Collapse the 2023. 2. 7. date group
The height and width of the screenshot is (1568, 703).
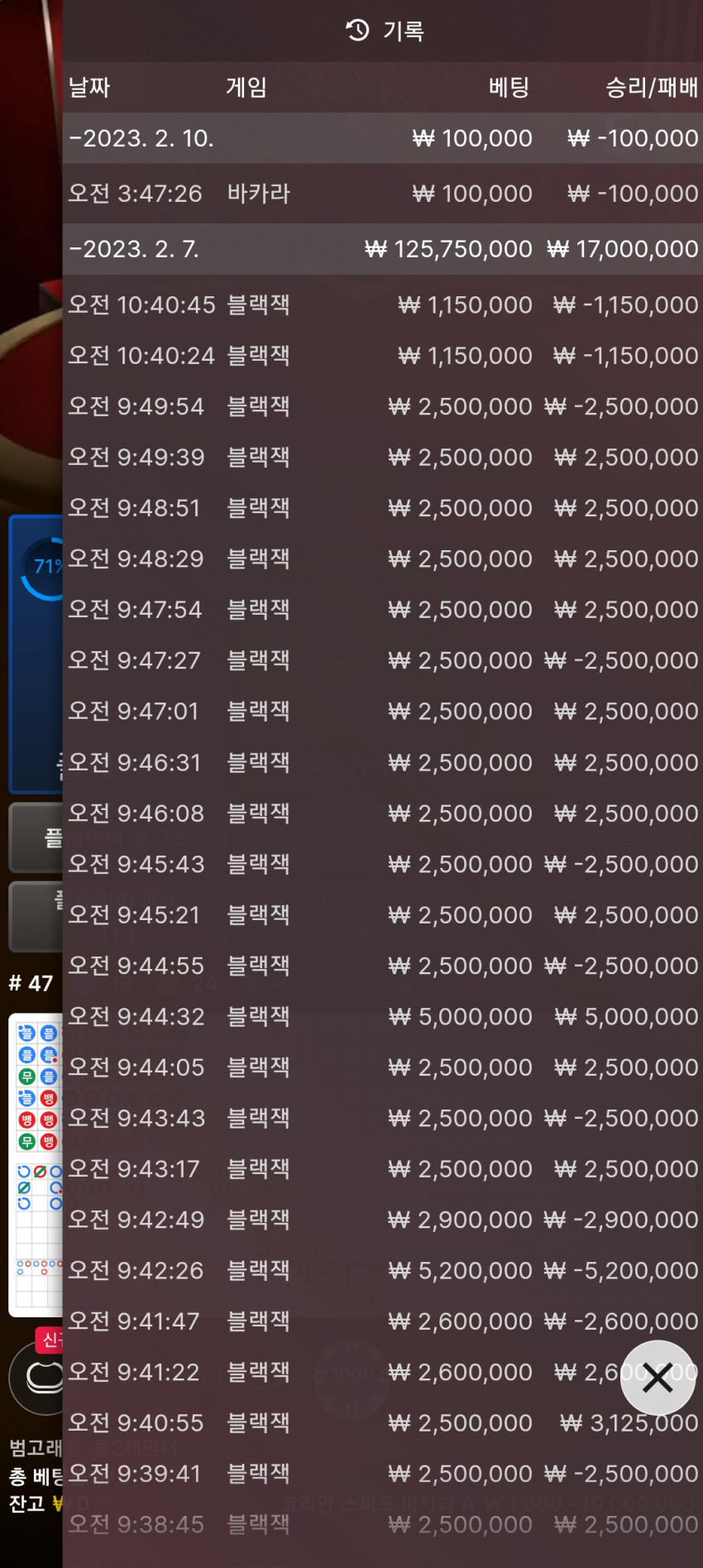coord(383,249)
